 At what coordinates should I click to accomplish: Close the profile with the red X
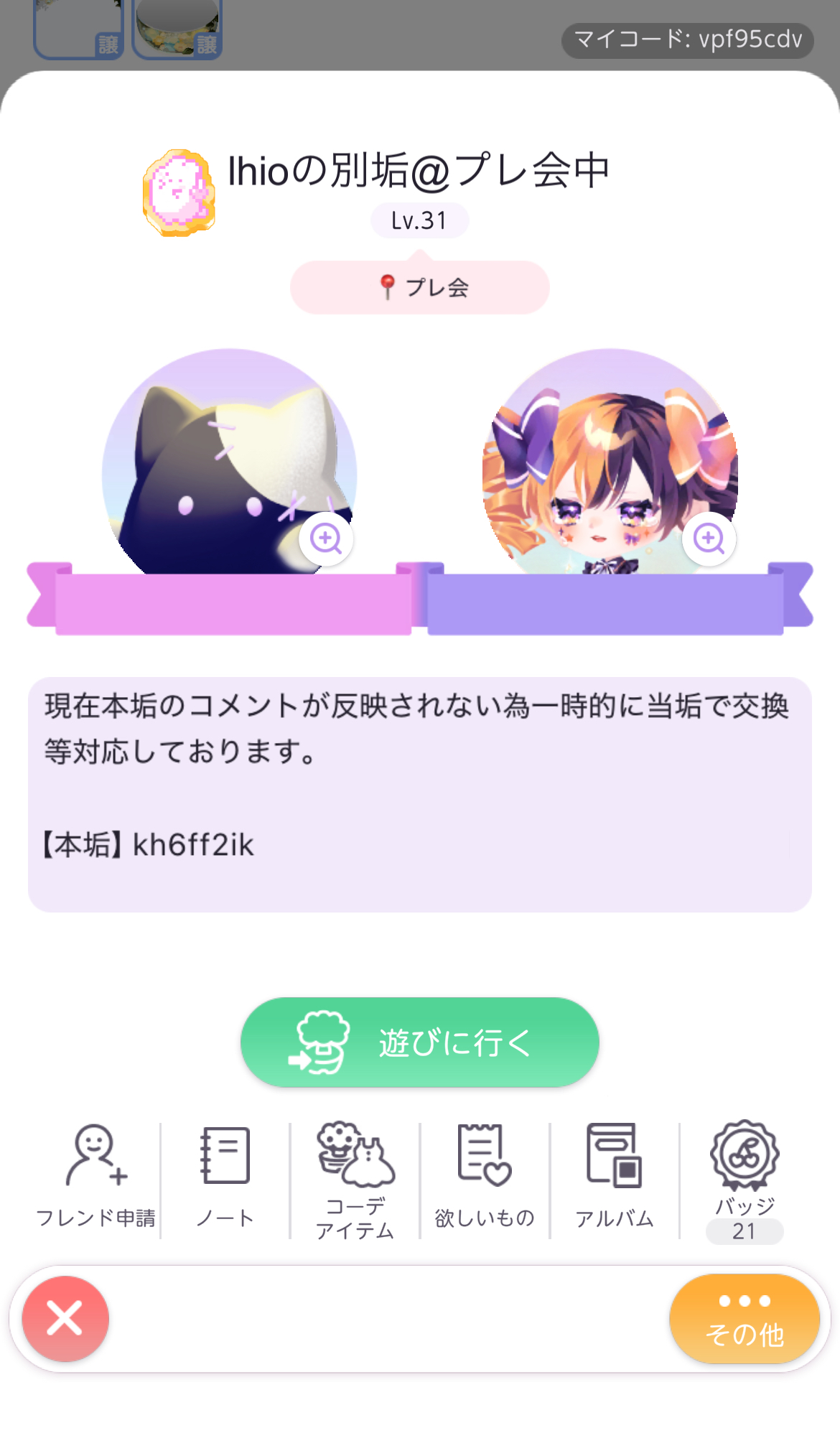pyautogui.click(x=65, y=1319)
